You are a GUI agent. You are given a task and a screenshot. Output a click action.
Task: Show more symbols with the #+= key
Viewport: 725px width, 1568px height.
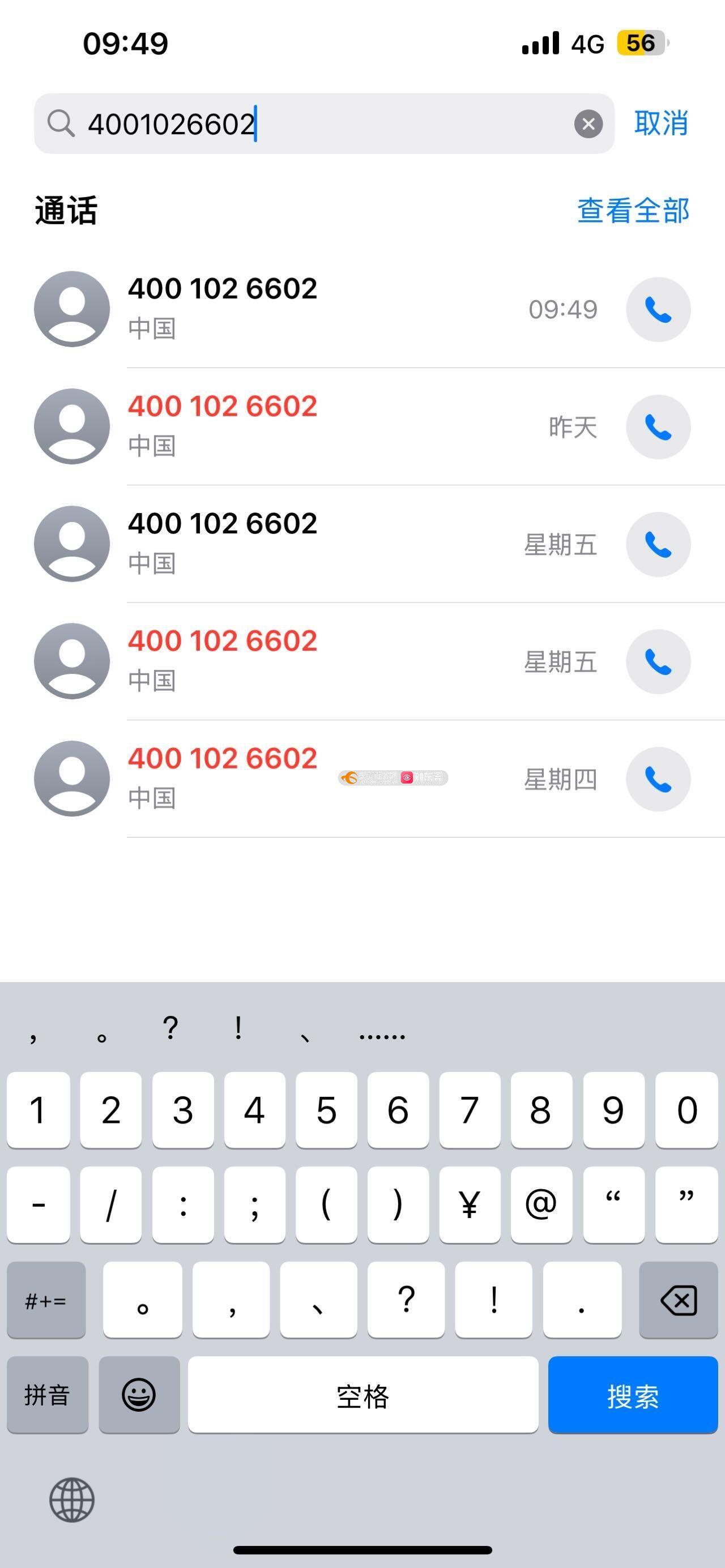[46, 1300]
